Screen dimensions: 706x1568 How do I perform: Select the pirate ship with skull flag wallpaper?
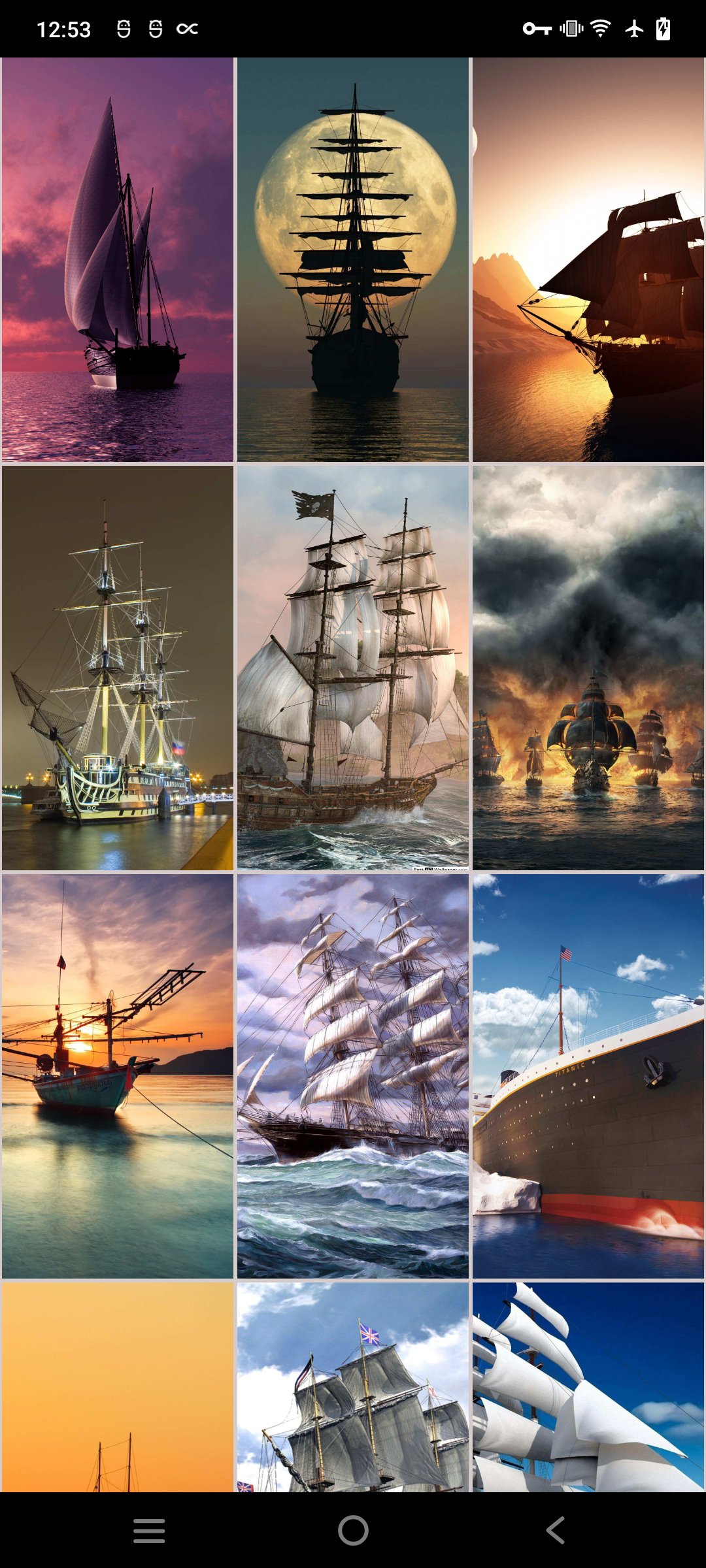352,670
